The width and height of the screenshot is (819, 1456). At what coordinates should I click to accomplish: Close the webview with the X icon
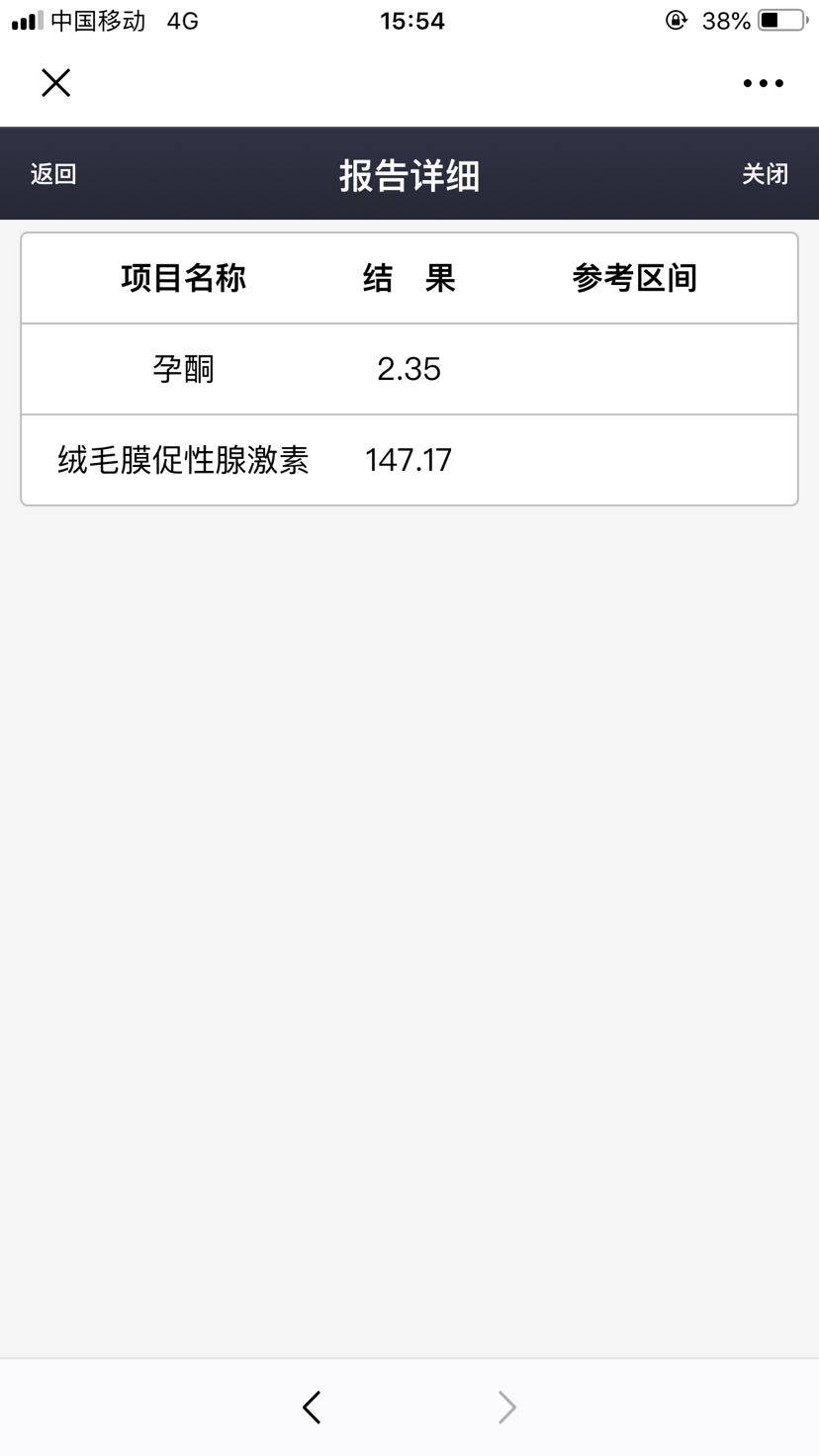click(56, 83)
